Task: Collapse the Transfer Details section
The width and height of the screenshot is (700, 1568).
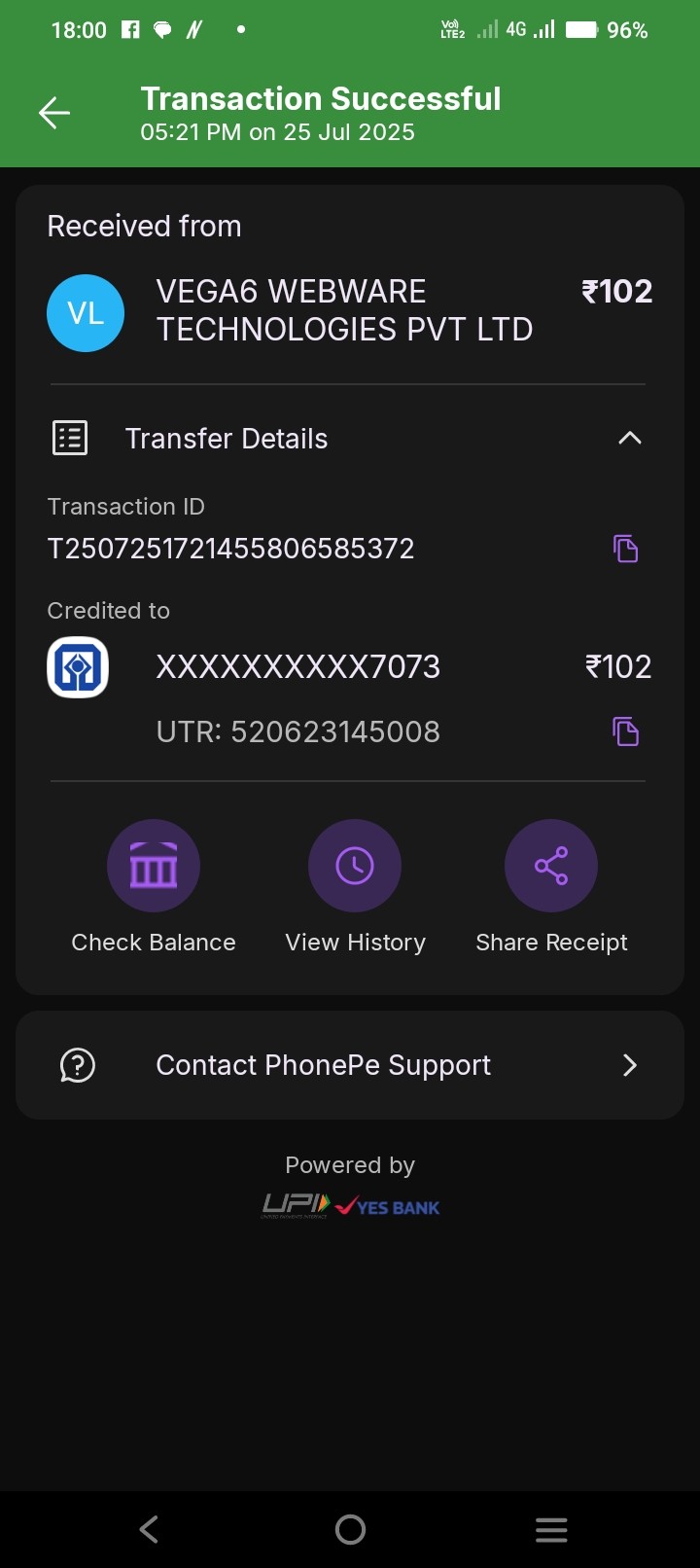Action: coord(629,438)
